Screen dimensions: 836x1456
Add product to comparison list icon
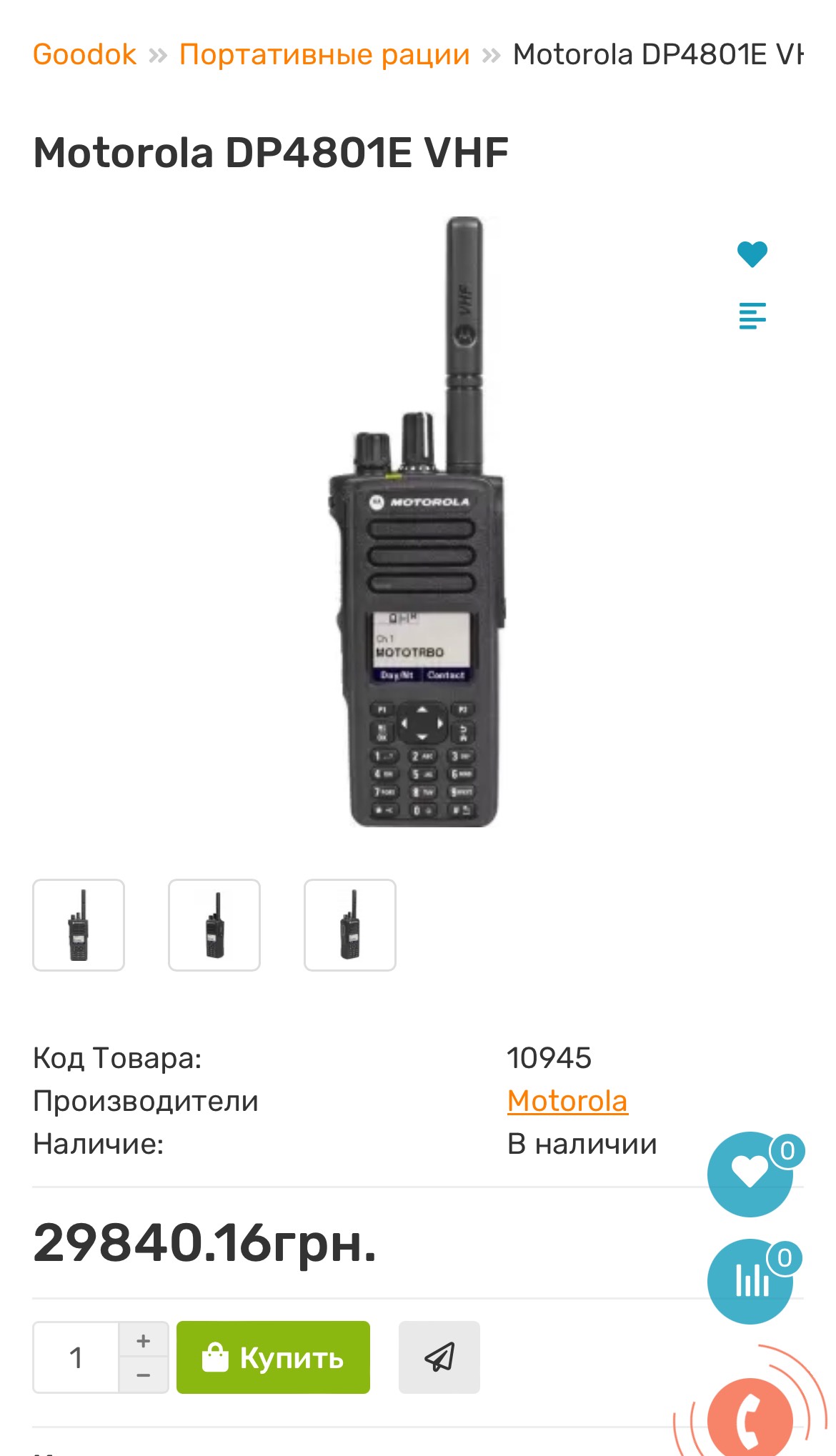(x=752, y=315)
